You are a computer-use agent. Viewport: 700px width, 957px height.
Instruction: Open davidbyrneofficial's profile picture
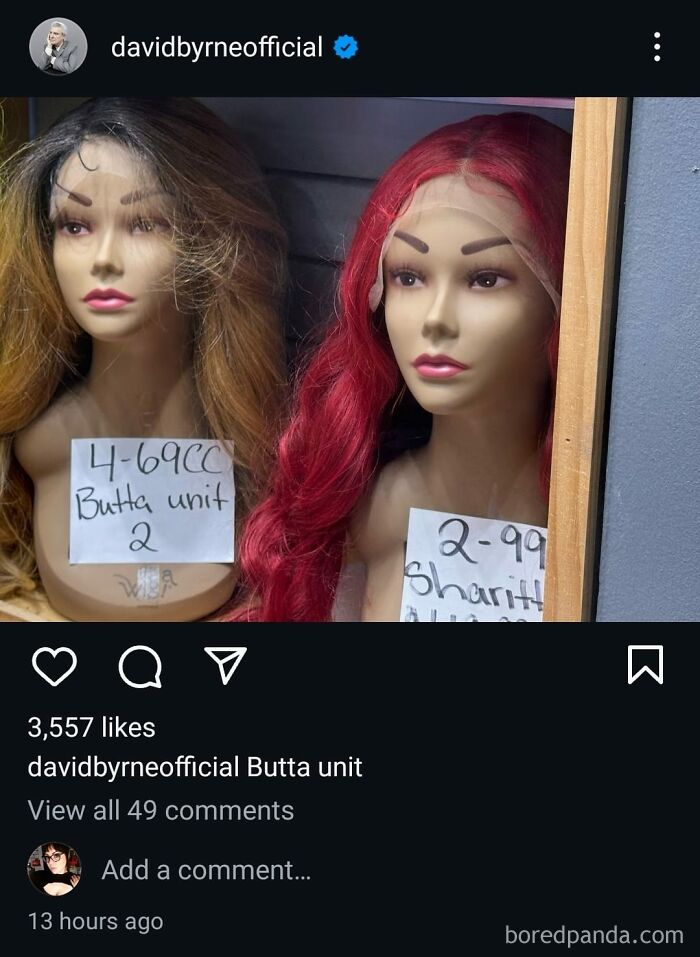tap(58, 47)
